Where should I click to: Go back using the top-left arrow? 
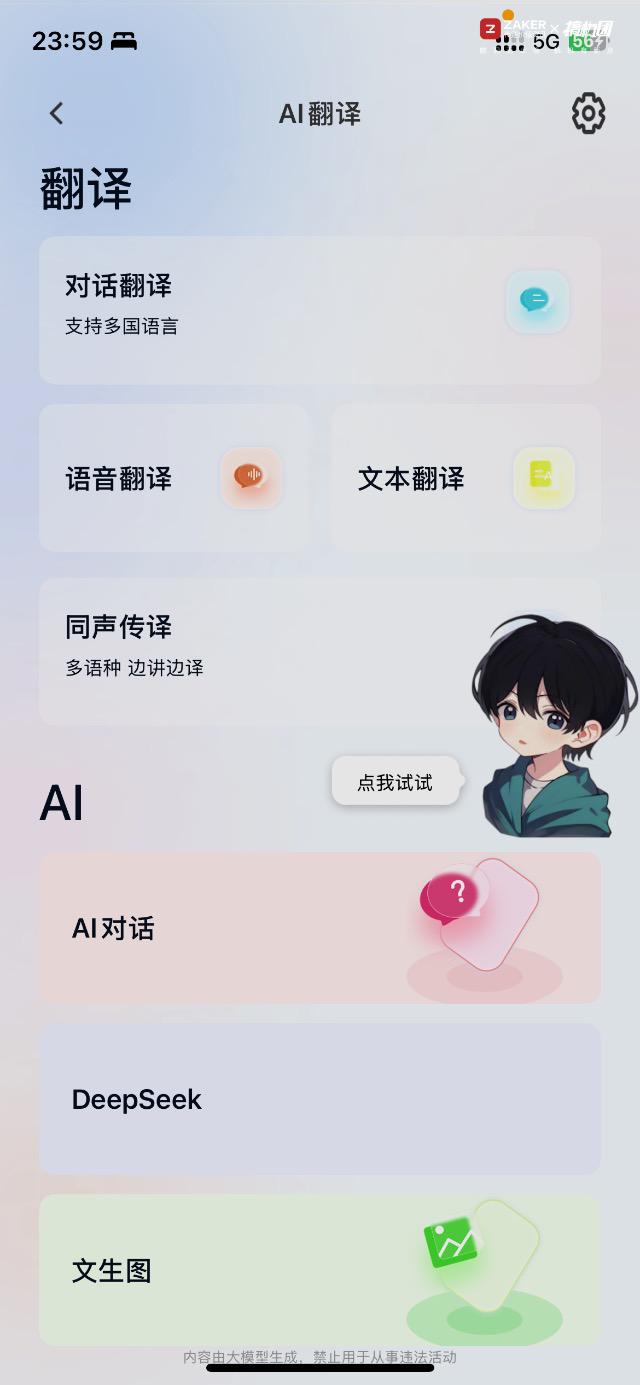[x=57, y=114]
